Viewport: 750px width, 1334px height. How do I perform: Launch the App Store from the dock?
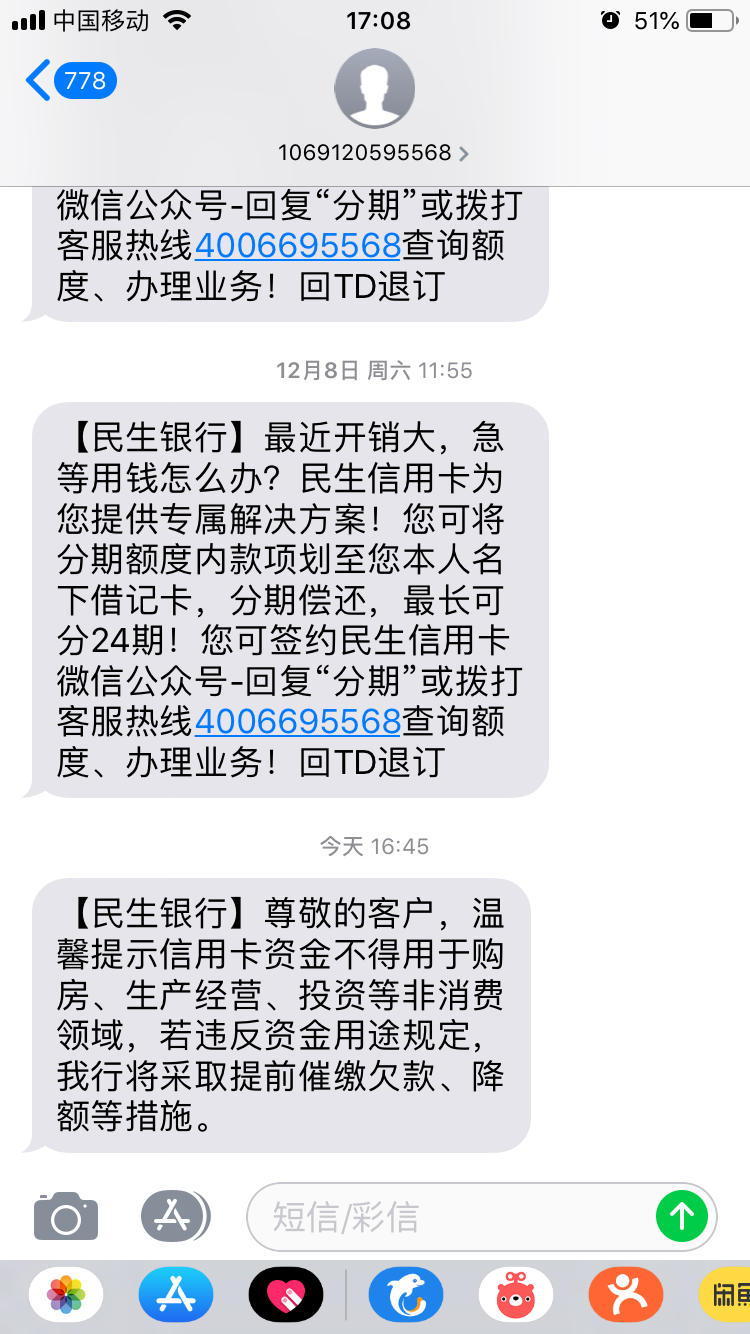click(x=175, y=1293)
